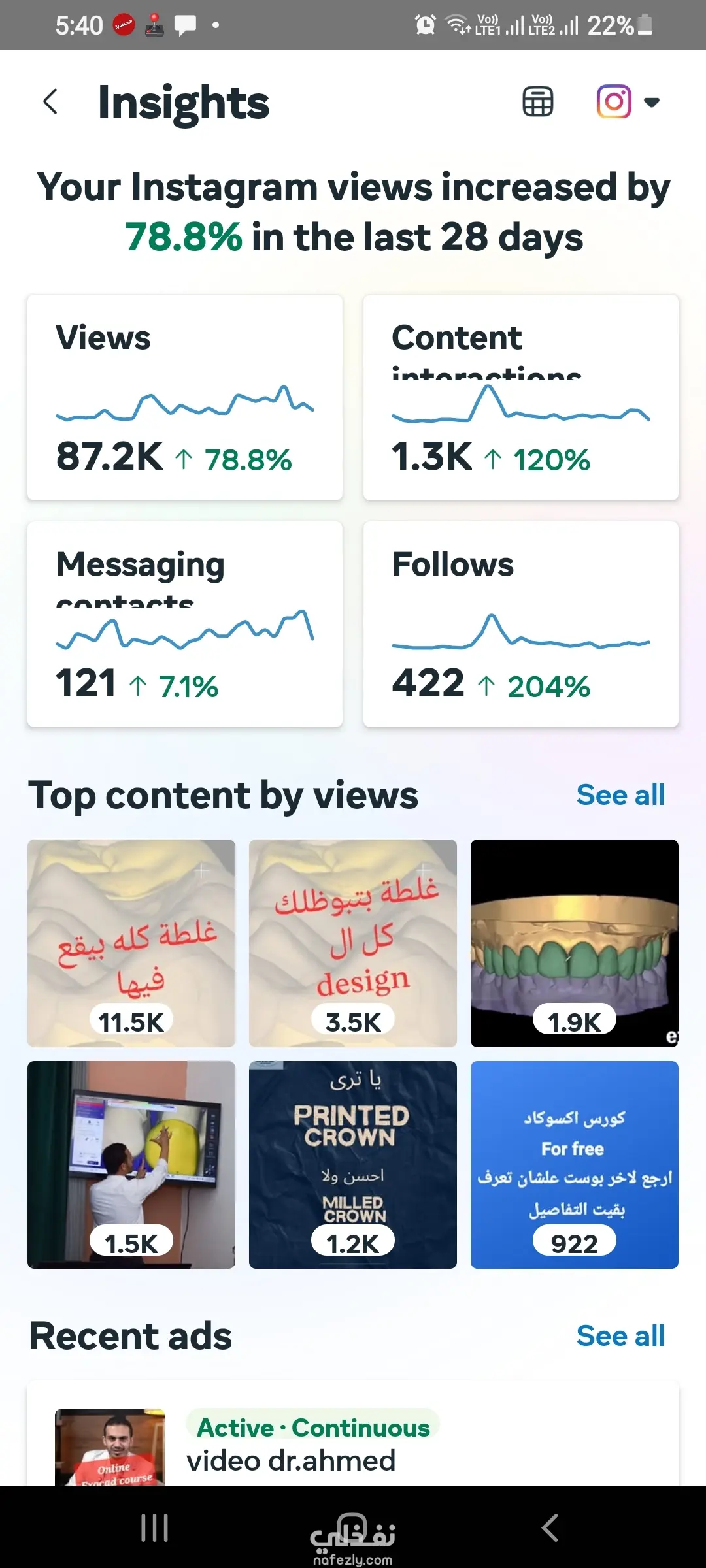This screenshot has height=1568, width=706.
Task: Open the For free post with 922 views
Action: click(575, 1164)
